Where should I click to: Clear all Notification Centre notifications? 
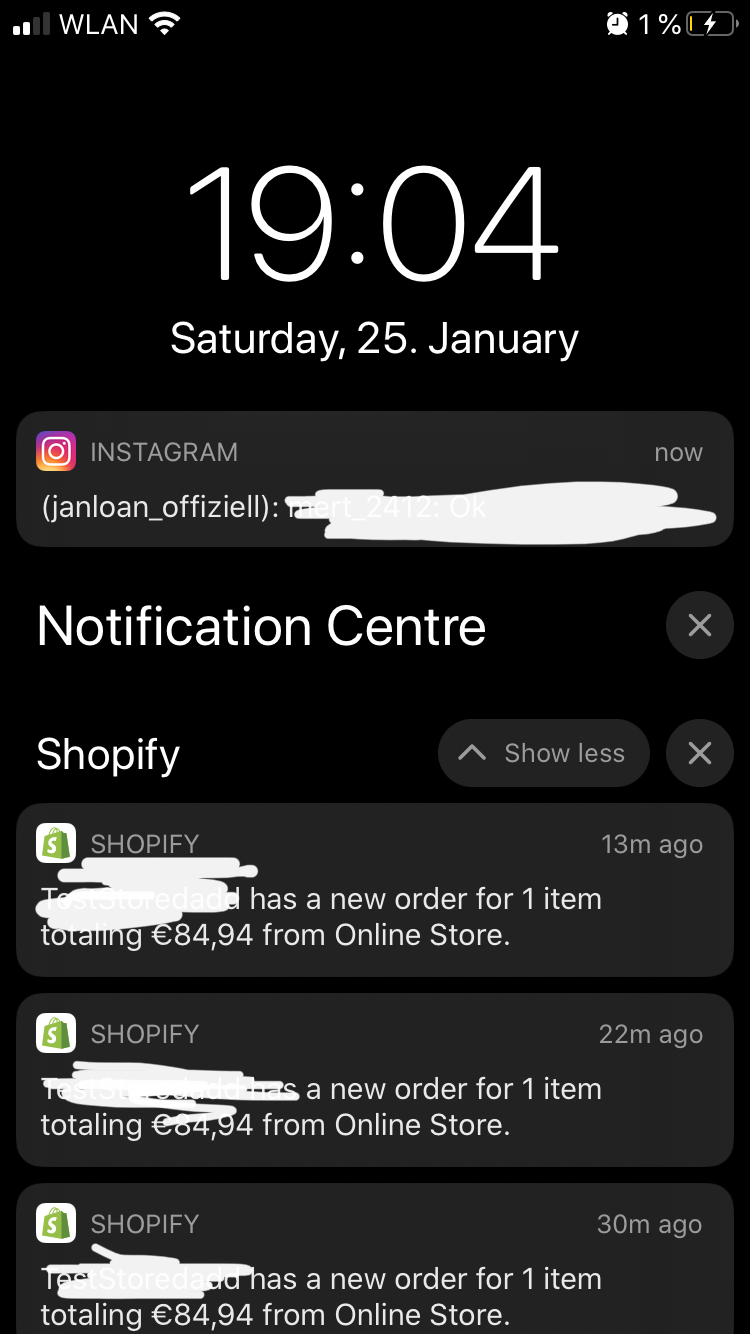point(699,625)
